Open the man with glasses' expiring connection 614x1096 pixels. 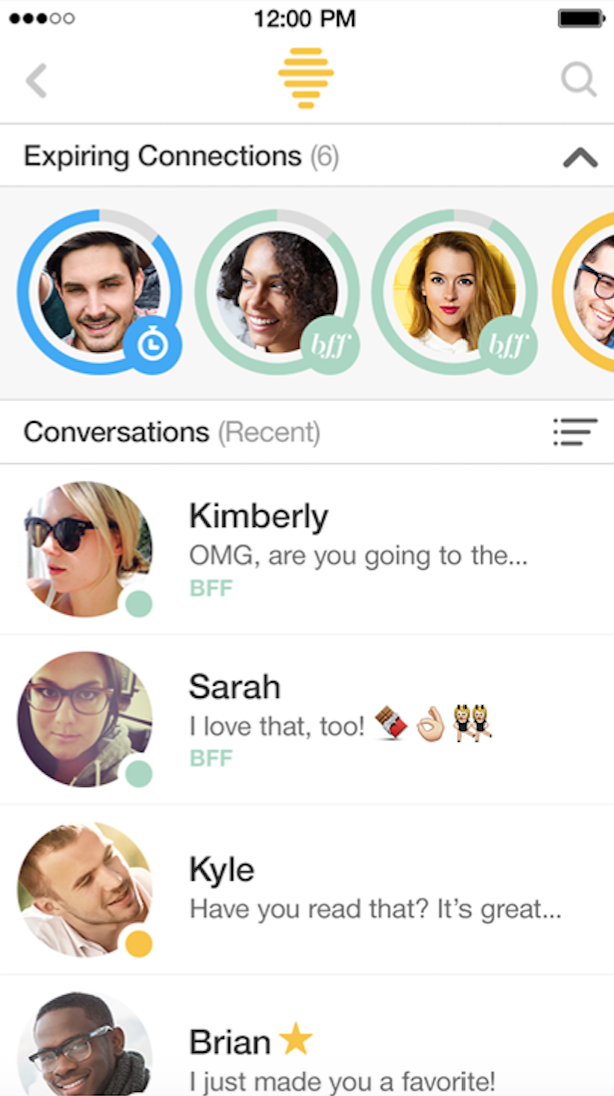(x=592, y=292)
